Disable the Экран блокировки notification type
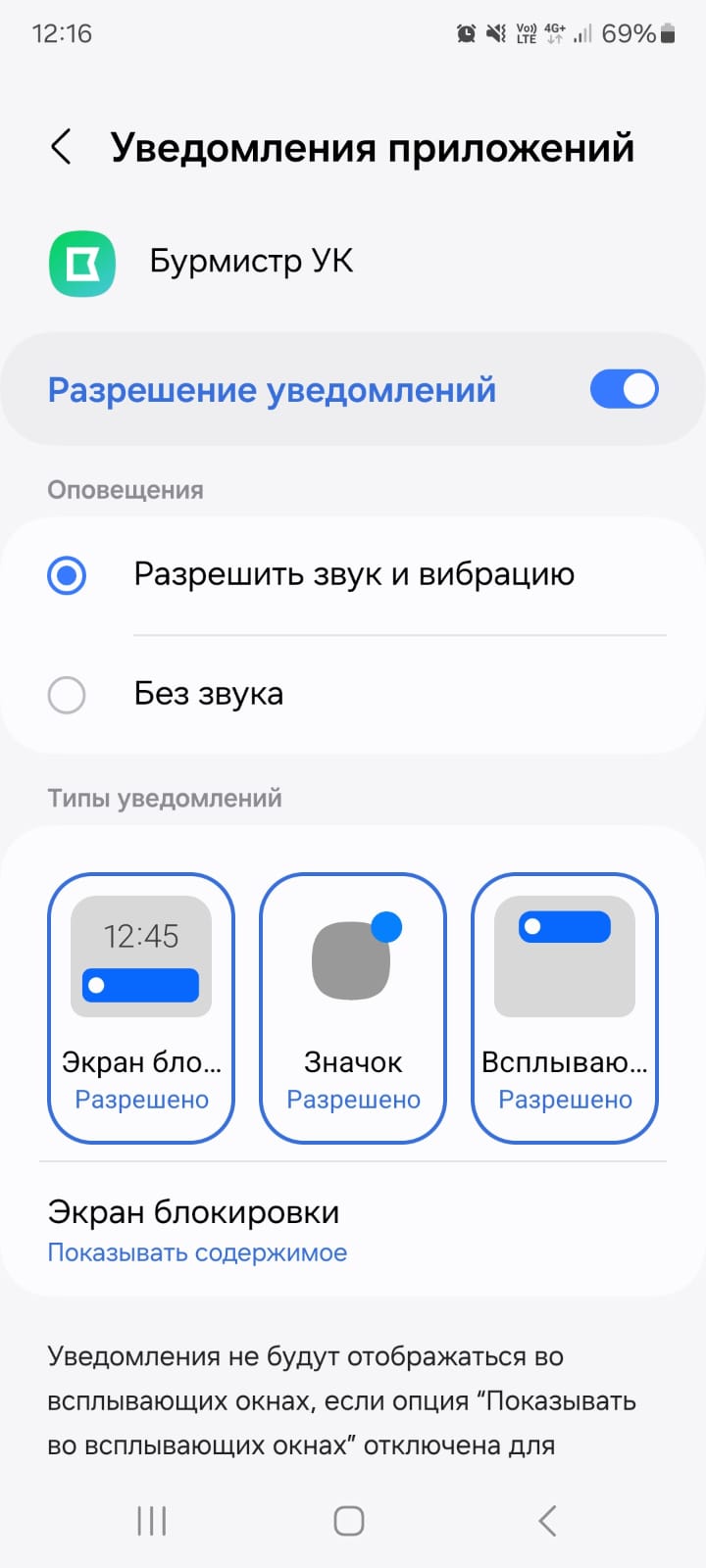 141,1007
